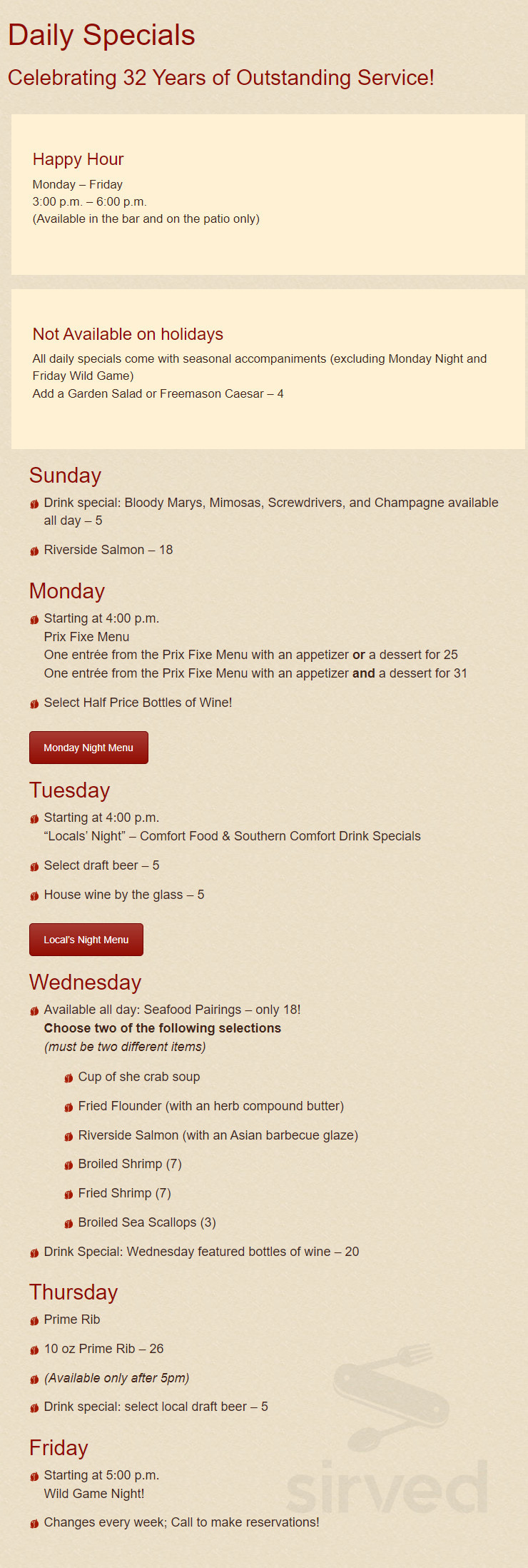The height and width of the screenshot is (1568, 528).
Task: Click the Drink Special wine bottles line
Action: (x=201, y=1252)
